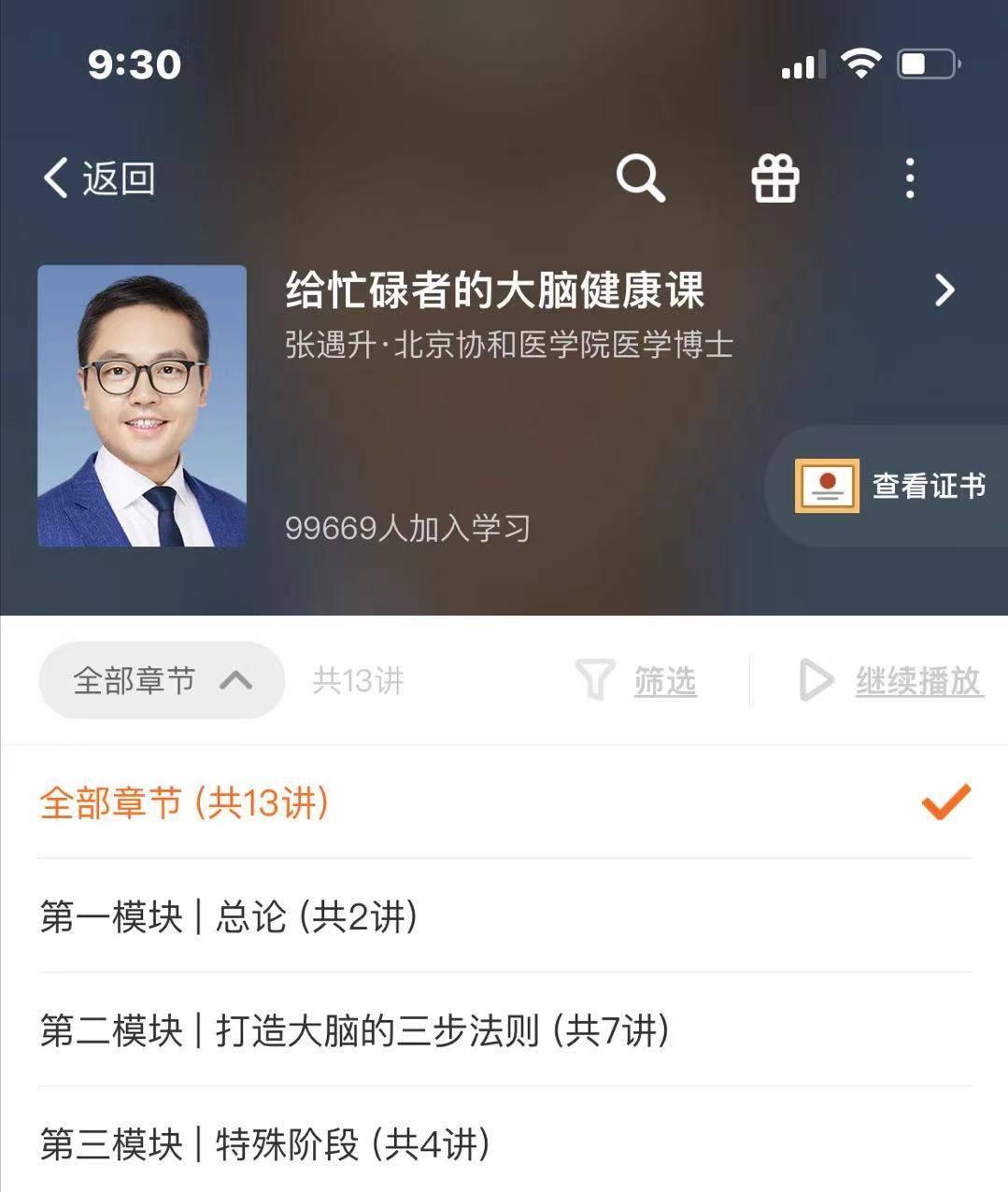Open the gift icon in the top bar
Viewport: 1008px width, 1192px height.
click(776, 177)
